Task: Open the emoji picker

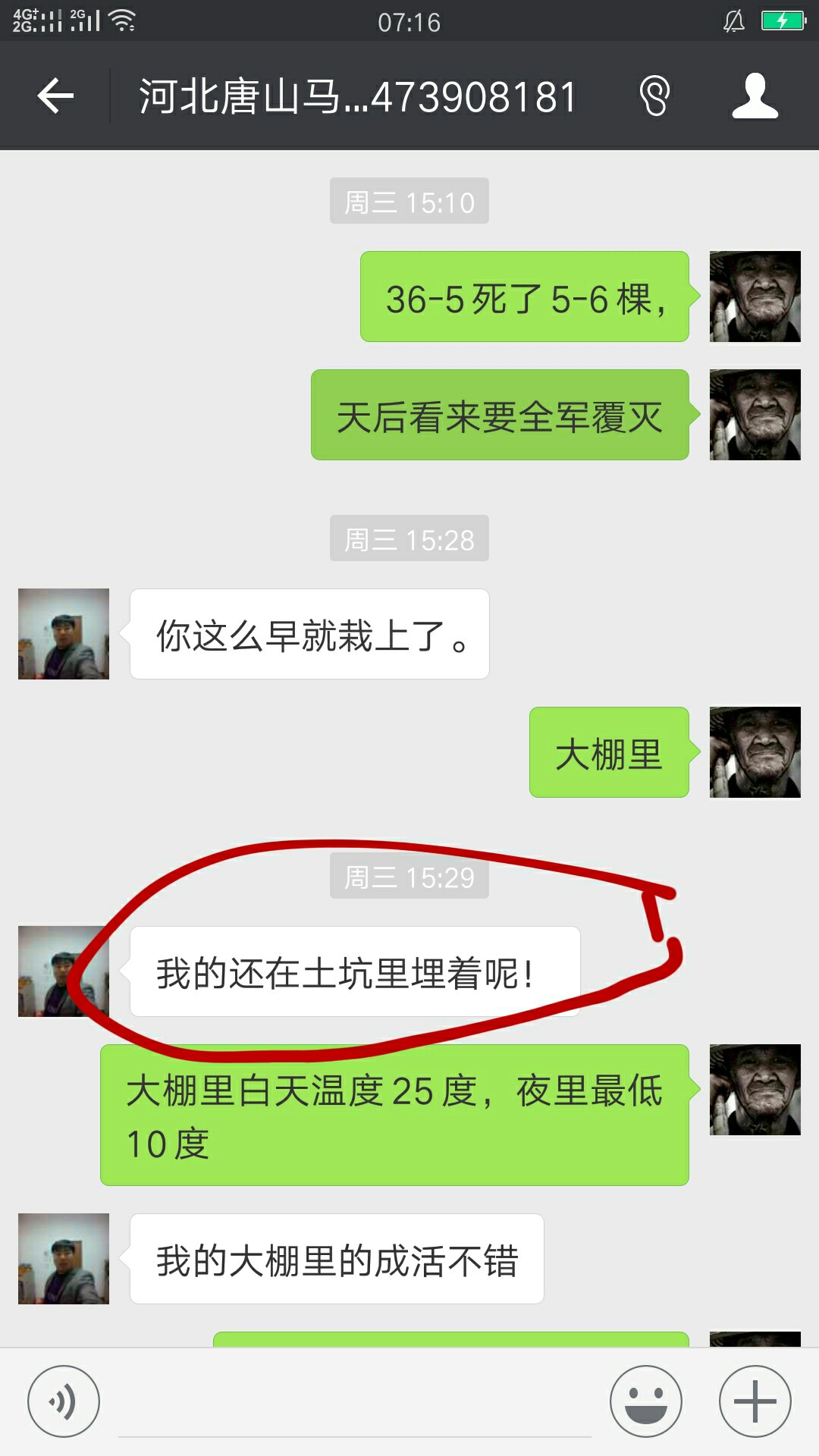Action: (x=645, y=1401)
